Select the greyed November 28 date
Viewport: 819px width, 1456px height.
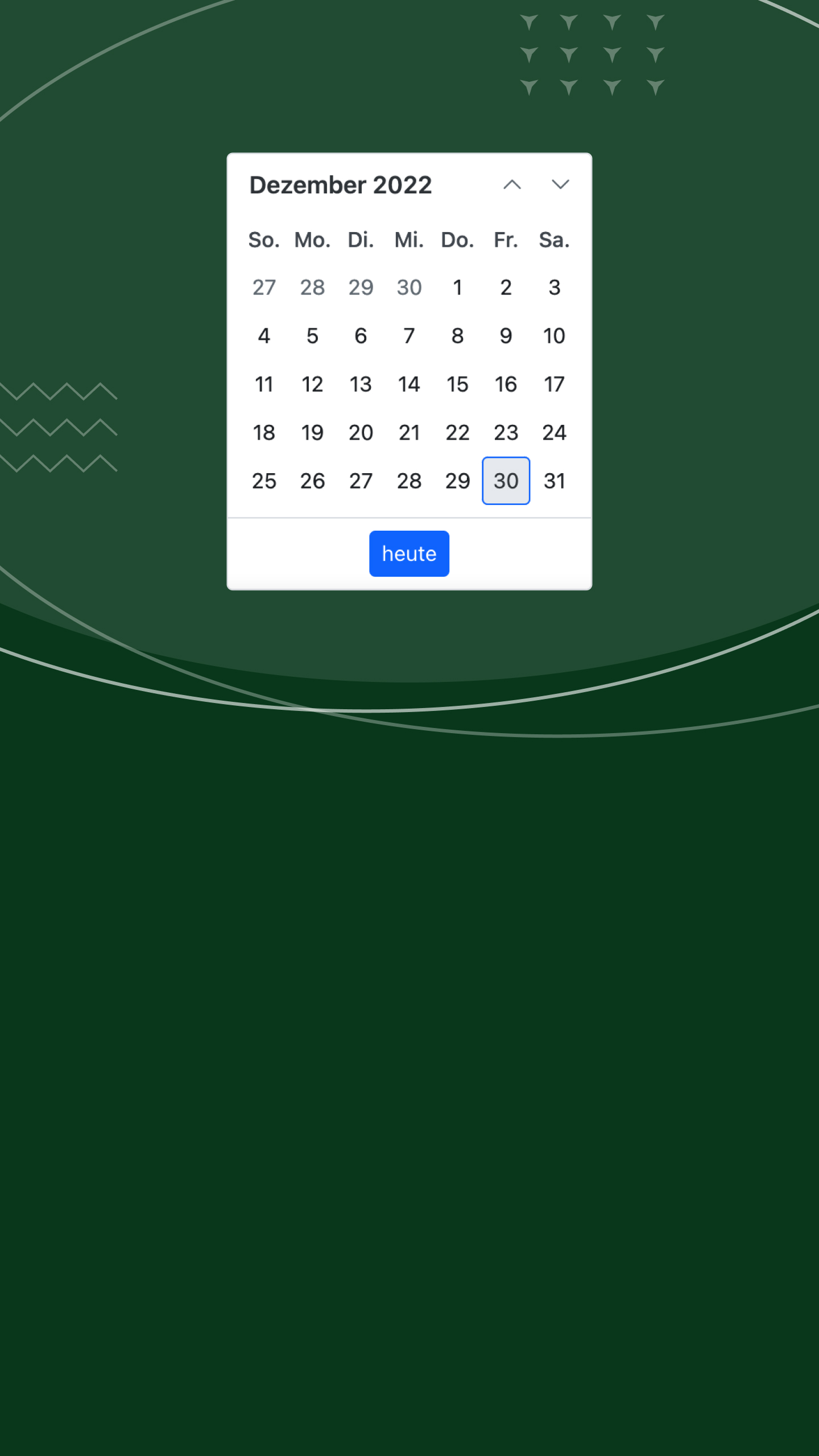click(x=312, y=288)
